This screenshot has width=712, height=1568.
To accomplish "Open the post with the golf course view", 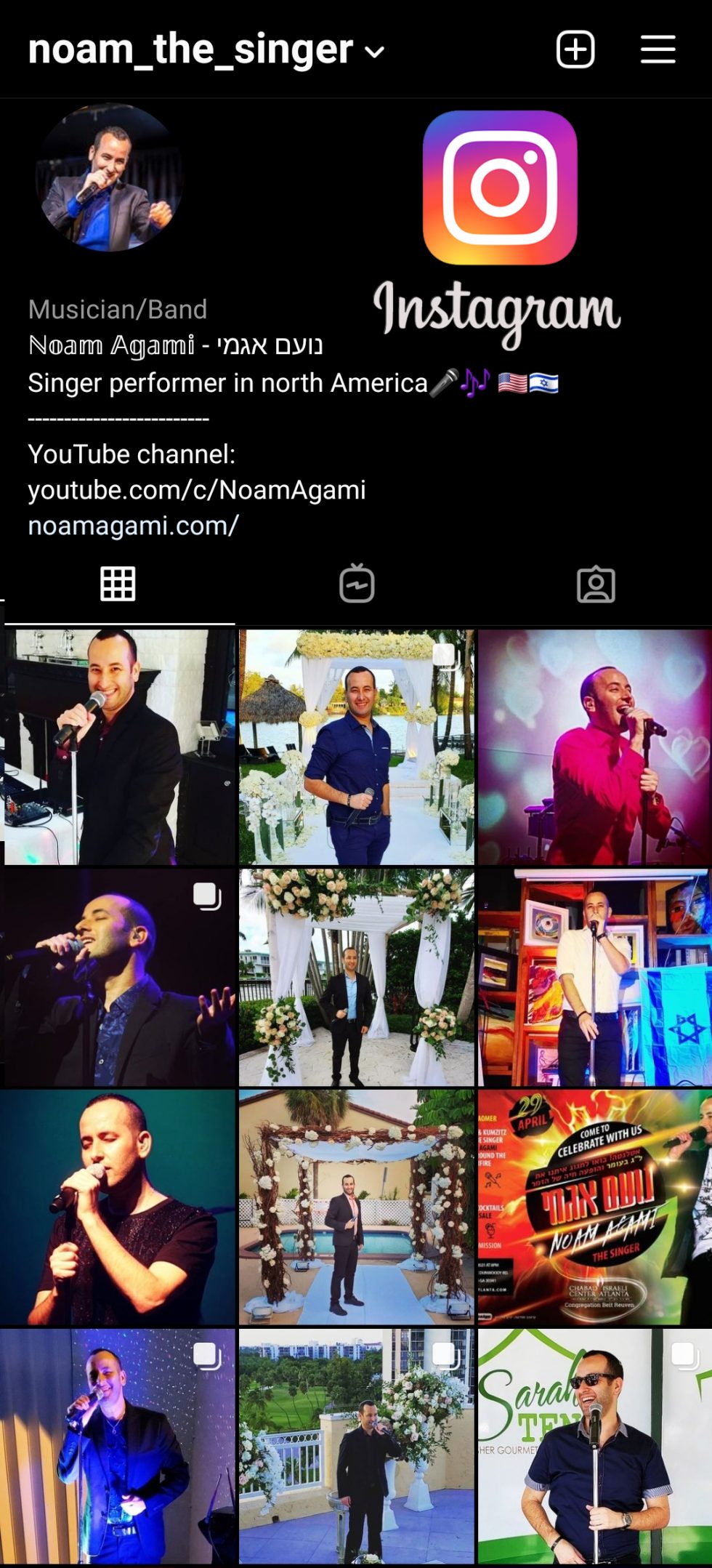I will [x=356, y=1445].
